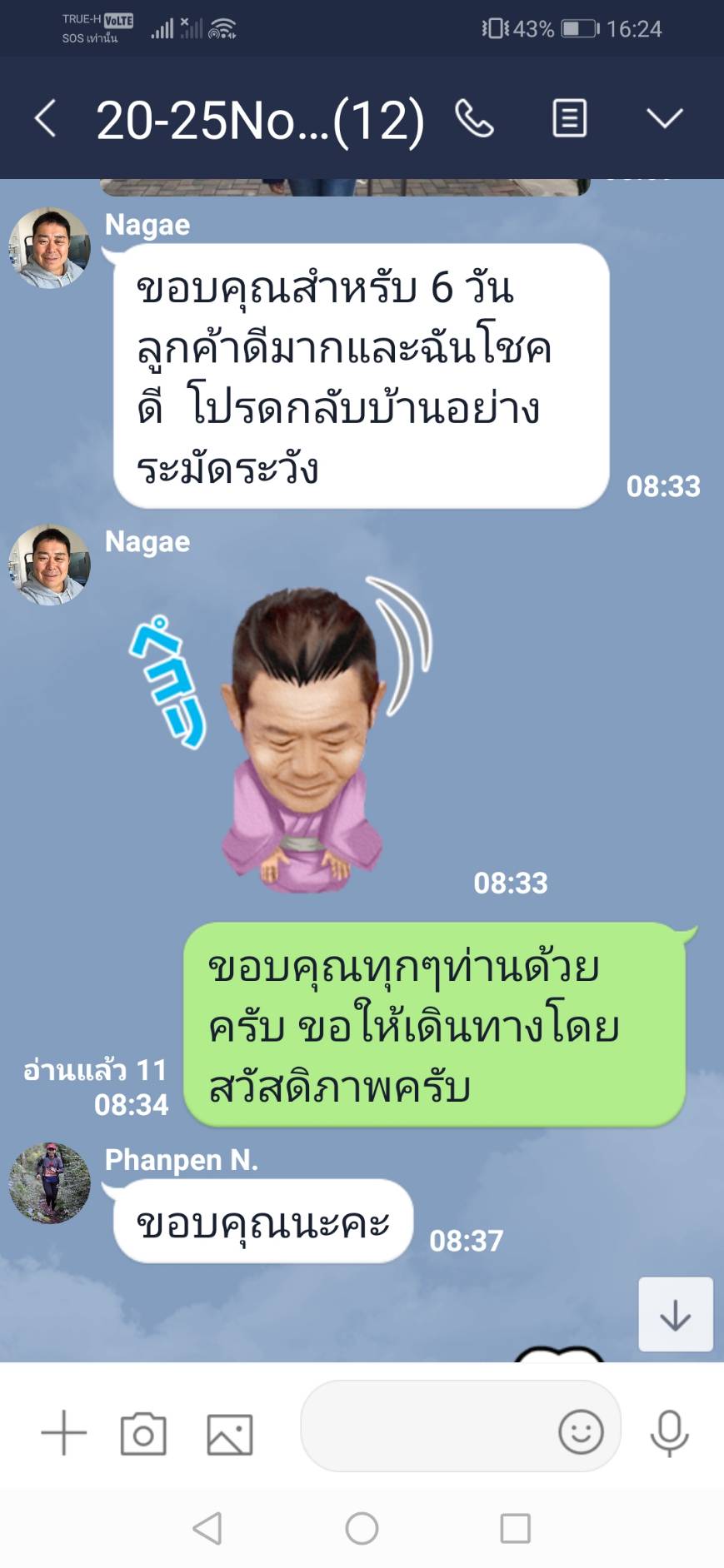Open Nagae's profile picture on the first message

(x=49, y=248)
